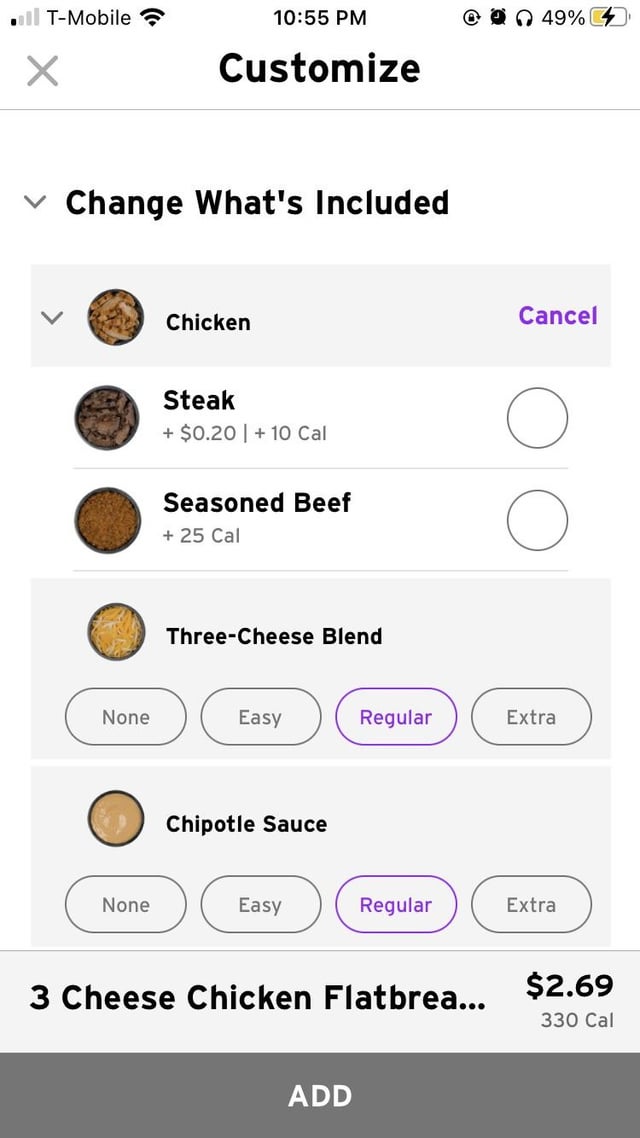The width and height of the screenshot is (640, 1138).
Task: Close the Customize screen
Action: click(42, 71)
